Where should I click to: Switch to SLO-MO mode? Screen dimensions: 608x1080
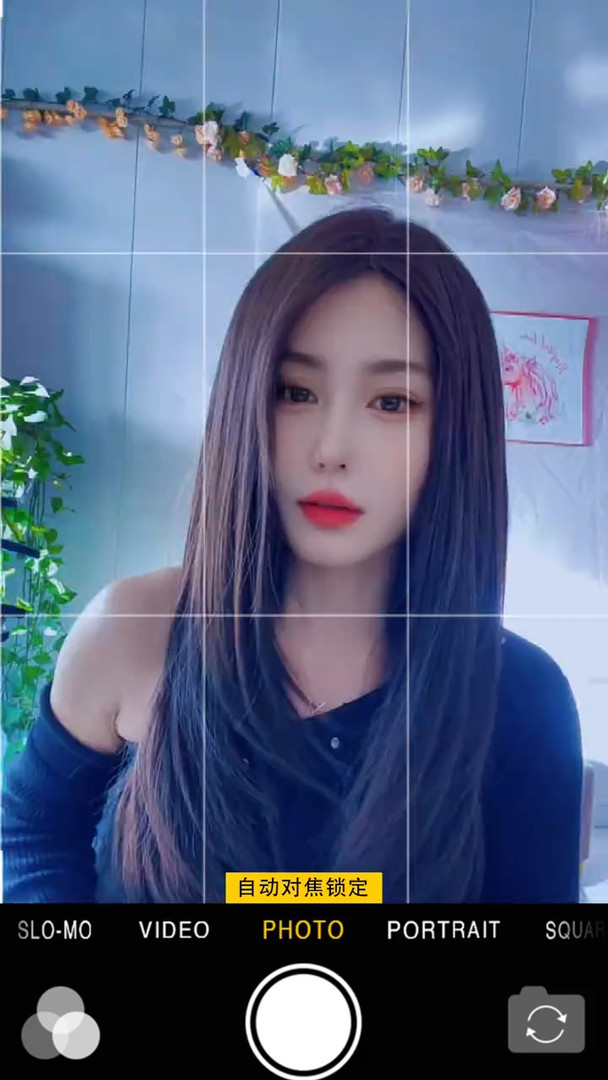click(55, 931)
